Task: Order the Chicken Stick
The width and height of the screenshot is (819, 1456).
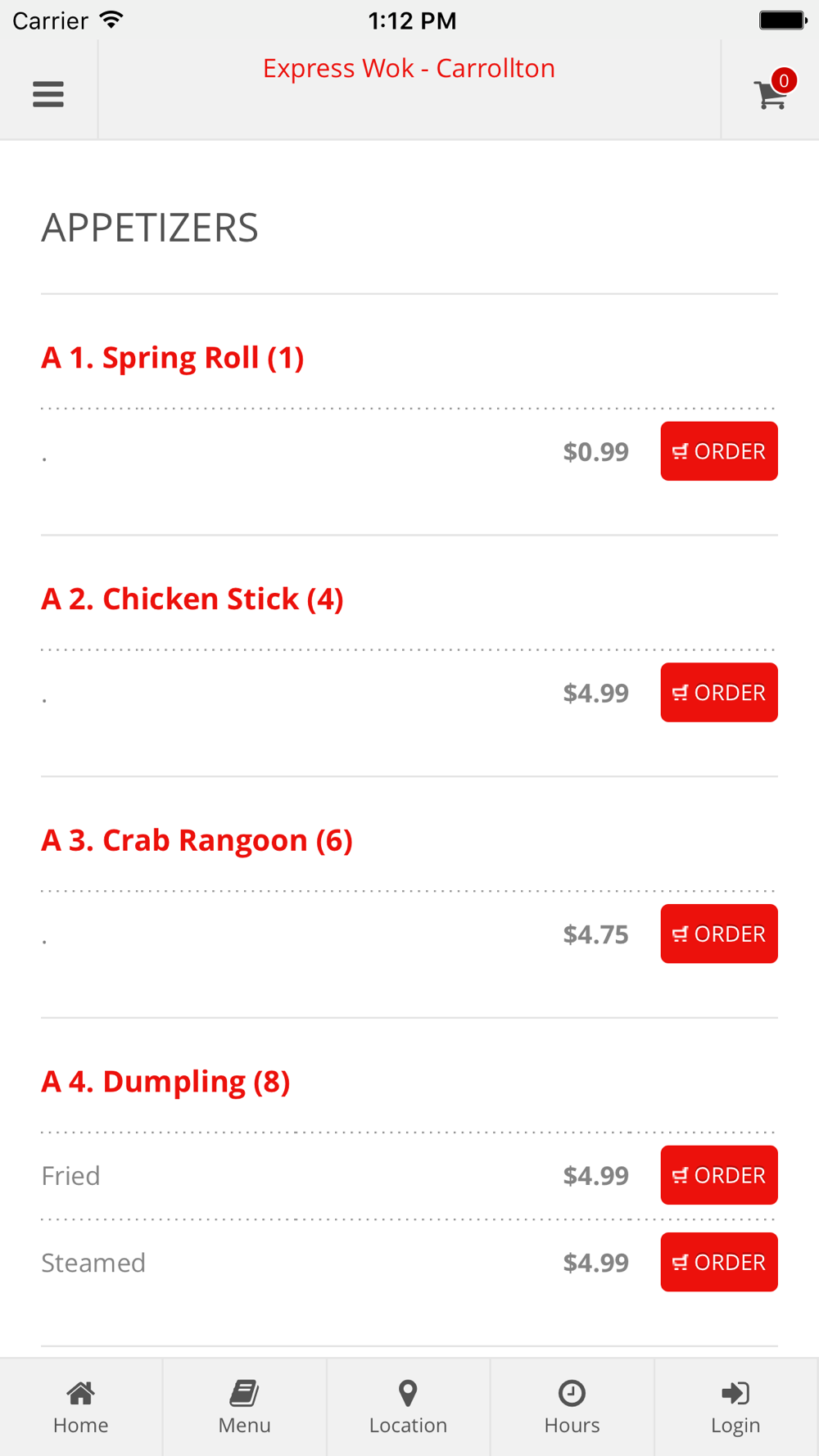Action: click(719, 693)
